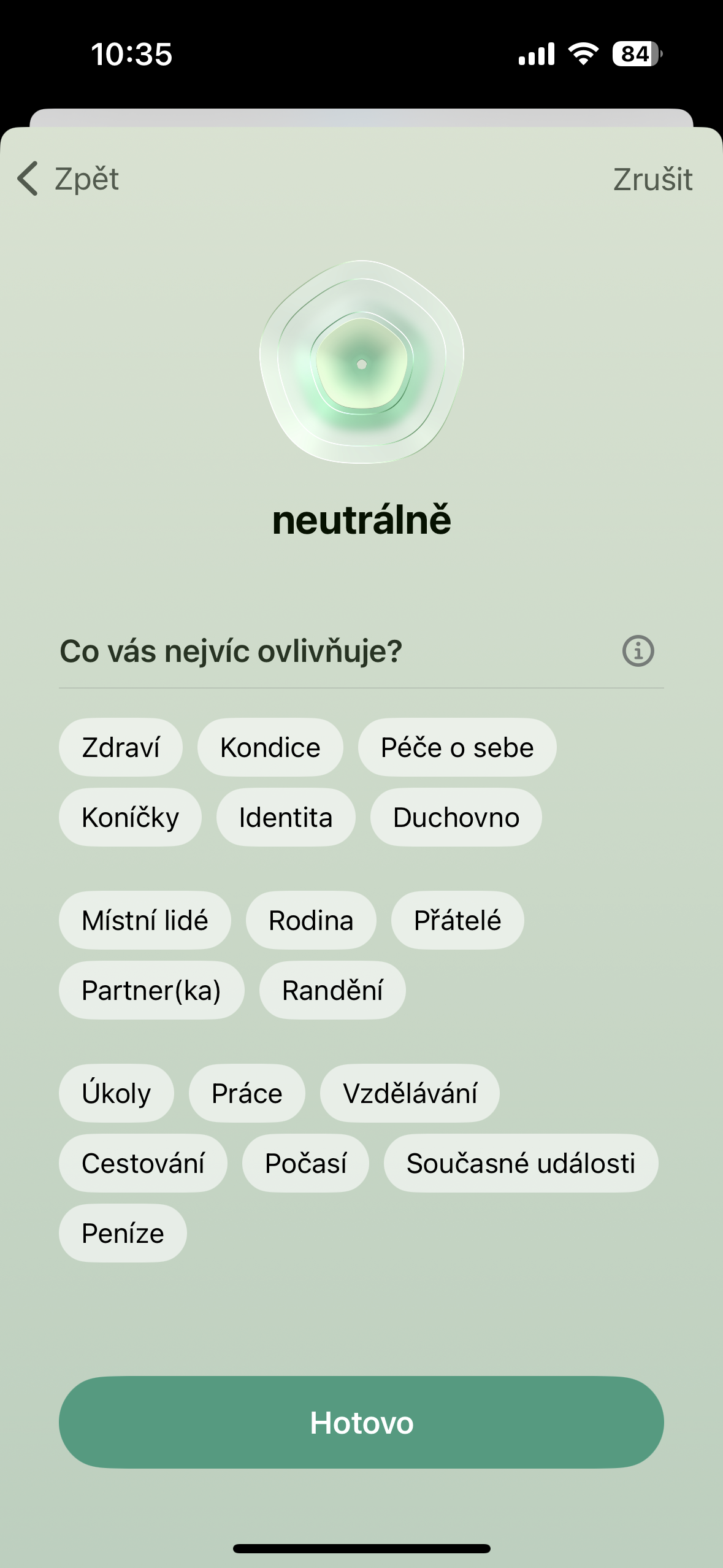Toggle the Kondice tag

tap(270, 747)
